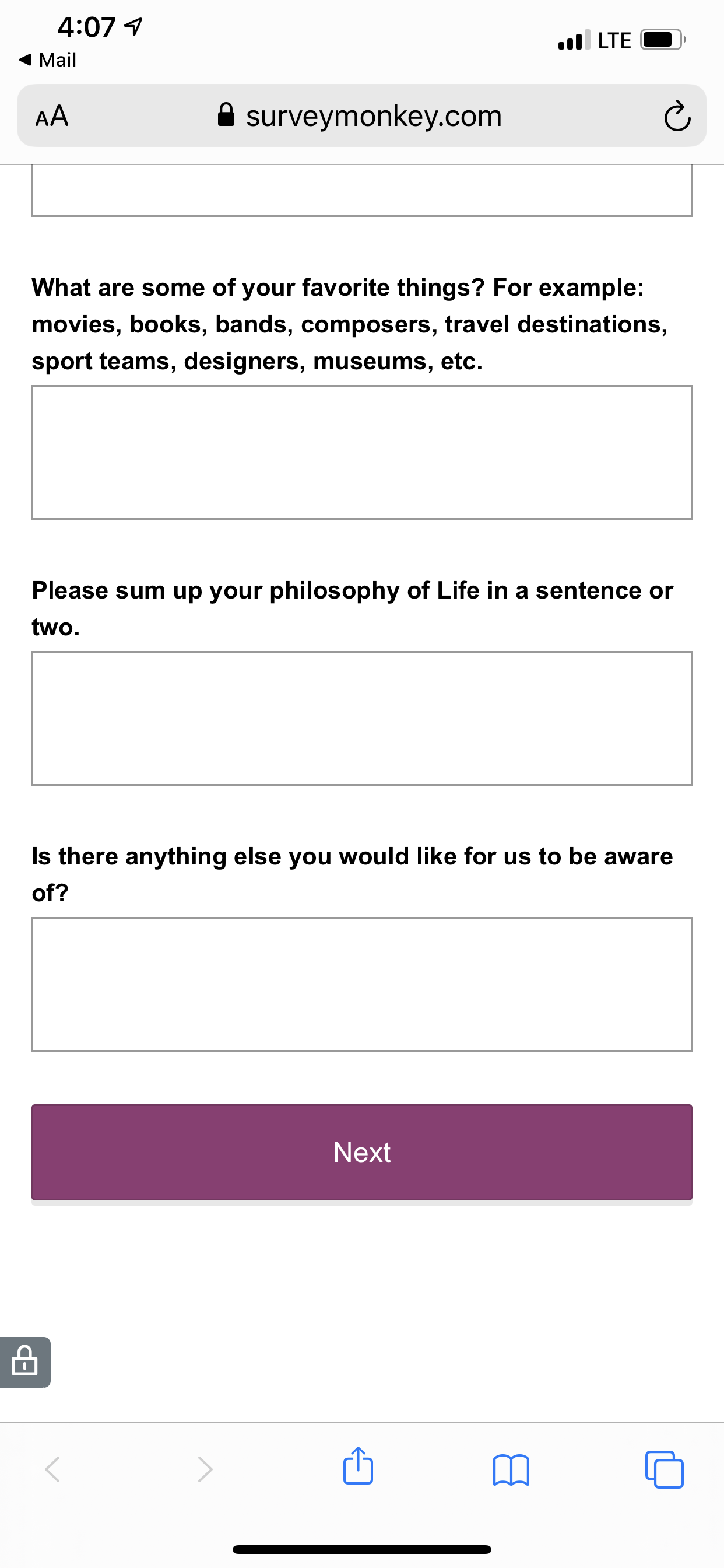Viewport: 724px width, 1568px height.
Task: Open Safari bookmarks
Action: 511,1470
